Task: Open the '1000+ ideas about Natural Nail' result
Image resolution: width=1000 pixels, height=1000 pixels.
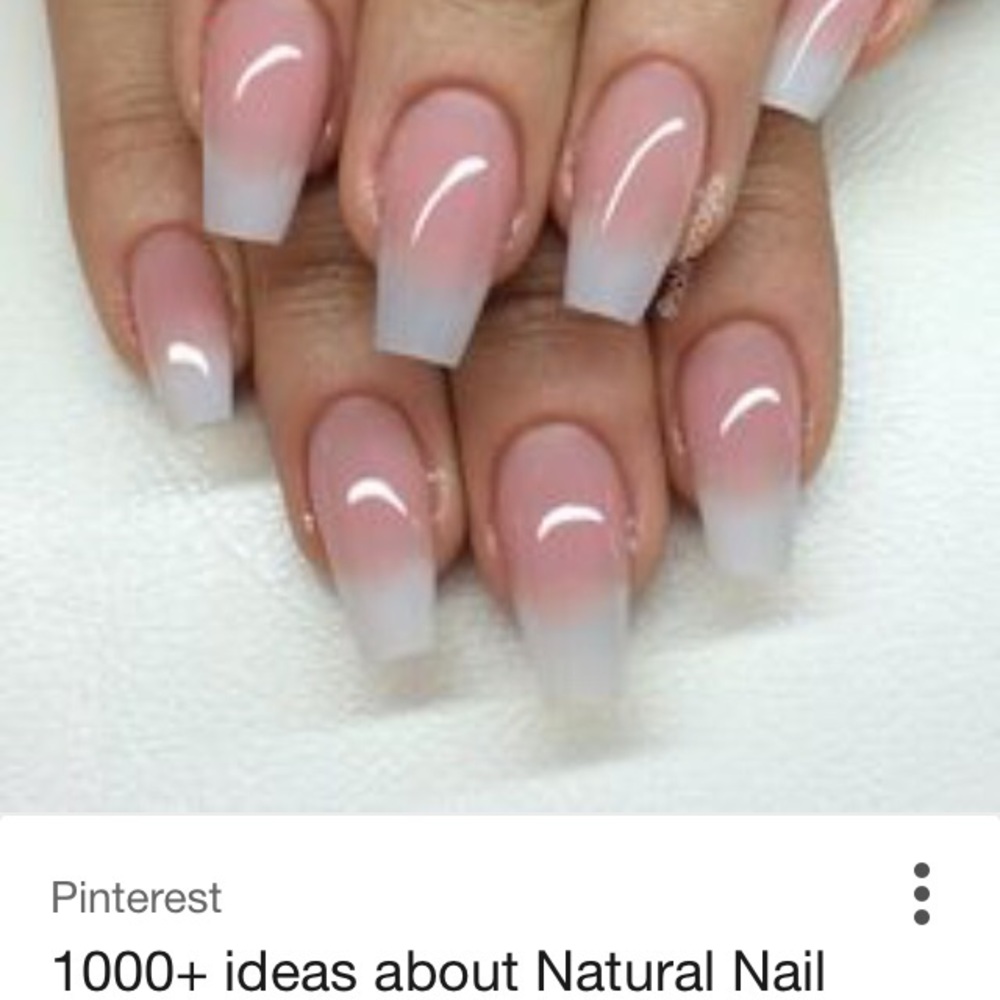Action: pos(439,969)
